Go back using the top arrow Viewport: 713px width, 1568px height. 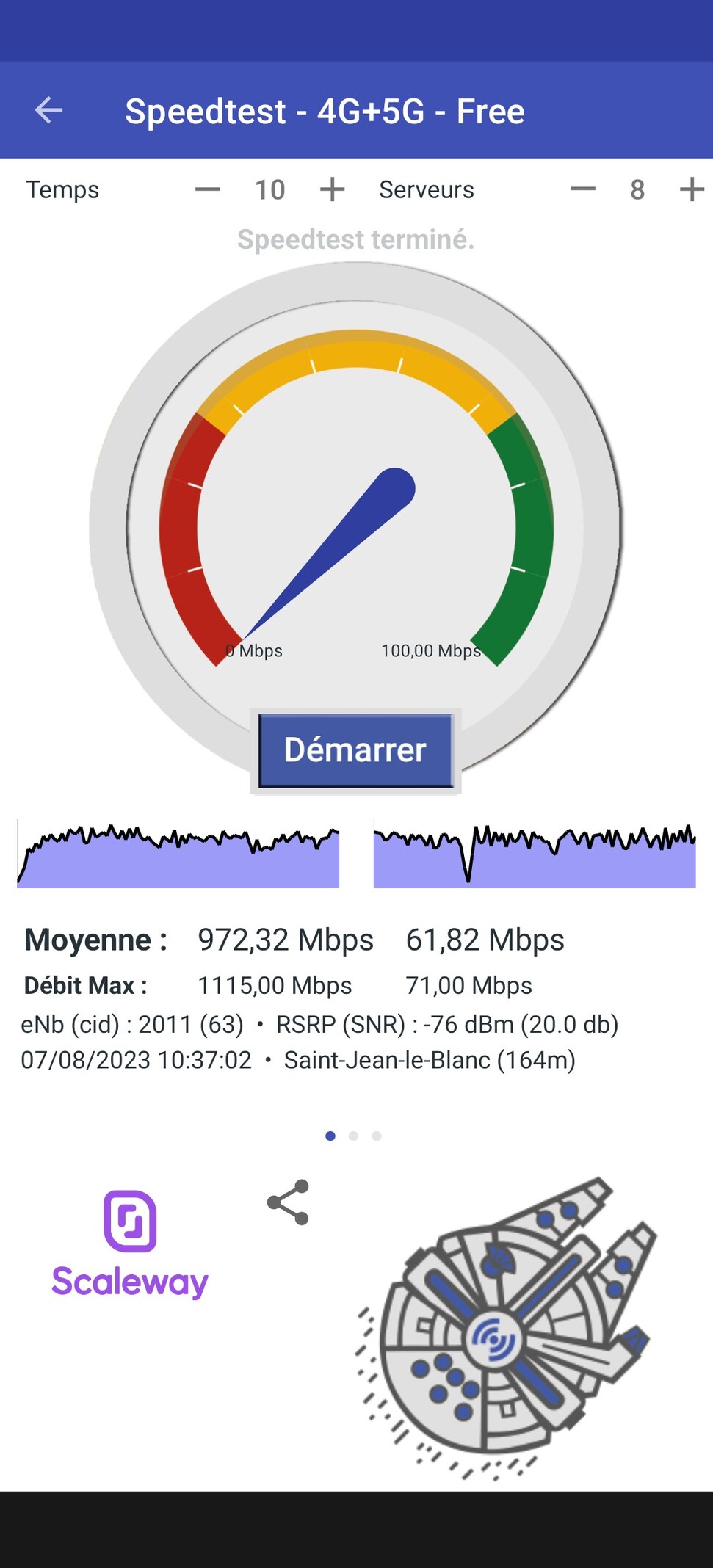coord(48,111)
